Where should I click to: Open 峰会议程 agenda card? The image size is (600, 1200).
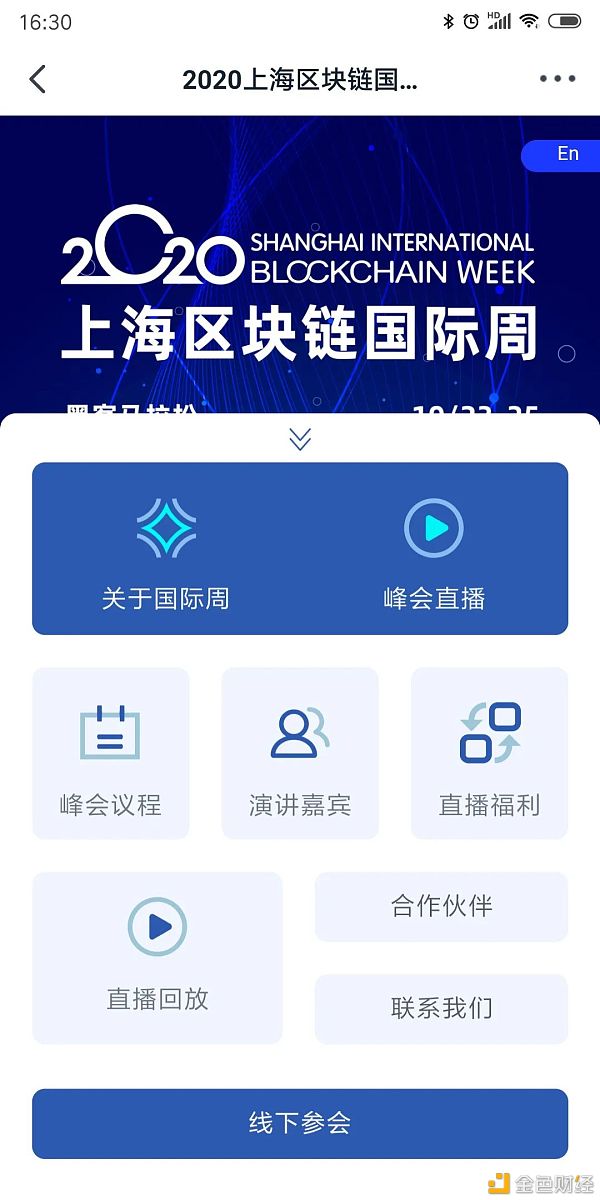(x=111, y=753)
